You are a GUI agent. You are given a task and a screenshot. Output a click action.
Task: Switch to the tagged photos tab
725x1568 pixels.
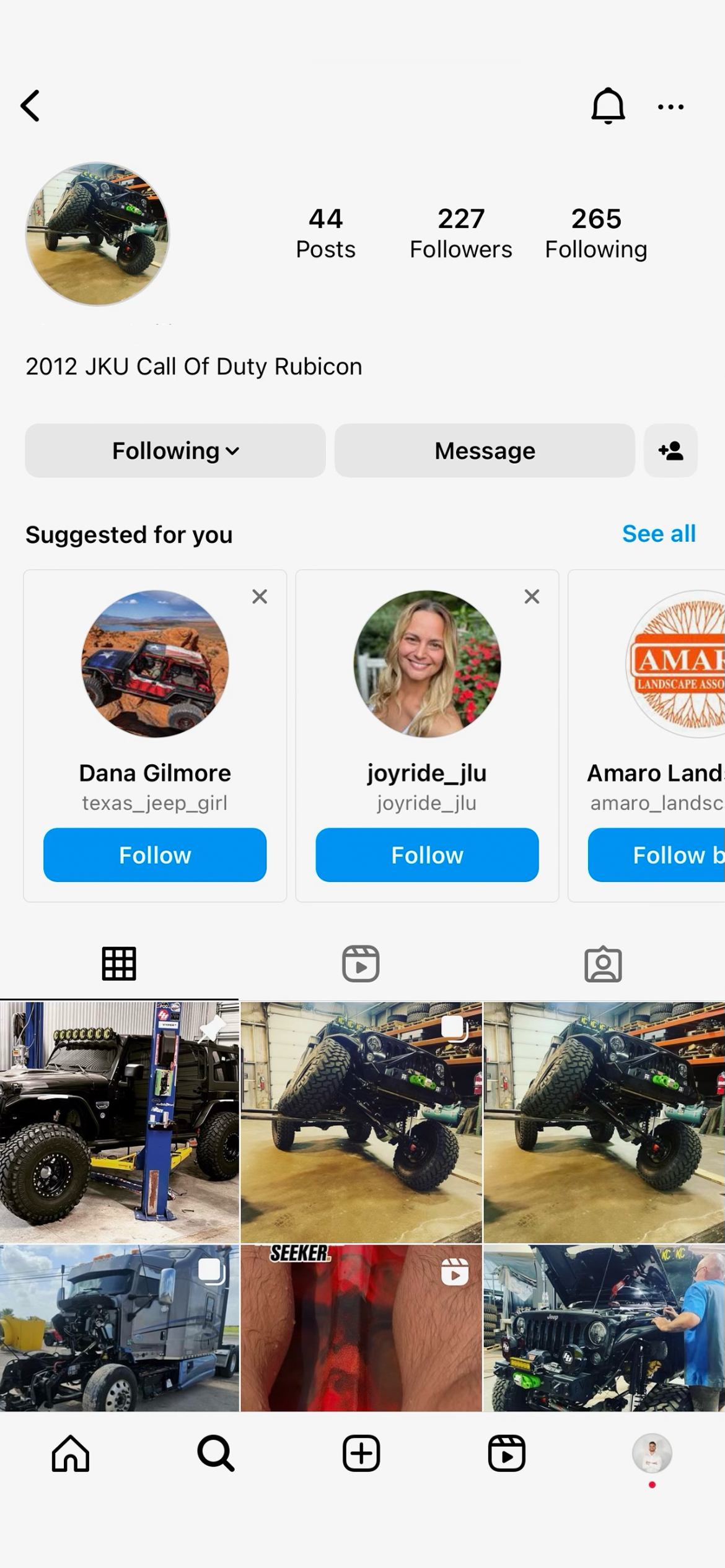tap(603, 964)
